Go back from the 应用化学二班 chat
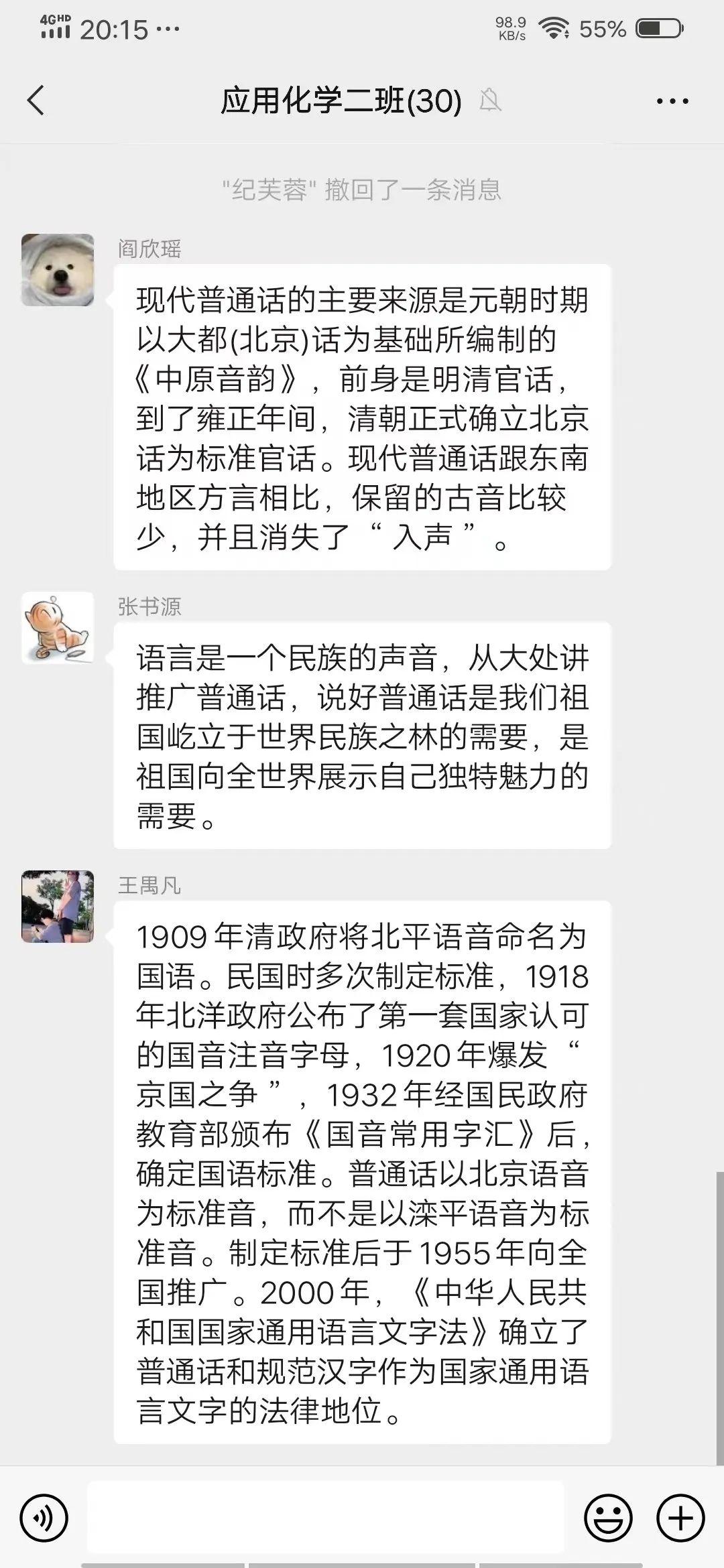 tap(36, 101)
